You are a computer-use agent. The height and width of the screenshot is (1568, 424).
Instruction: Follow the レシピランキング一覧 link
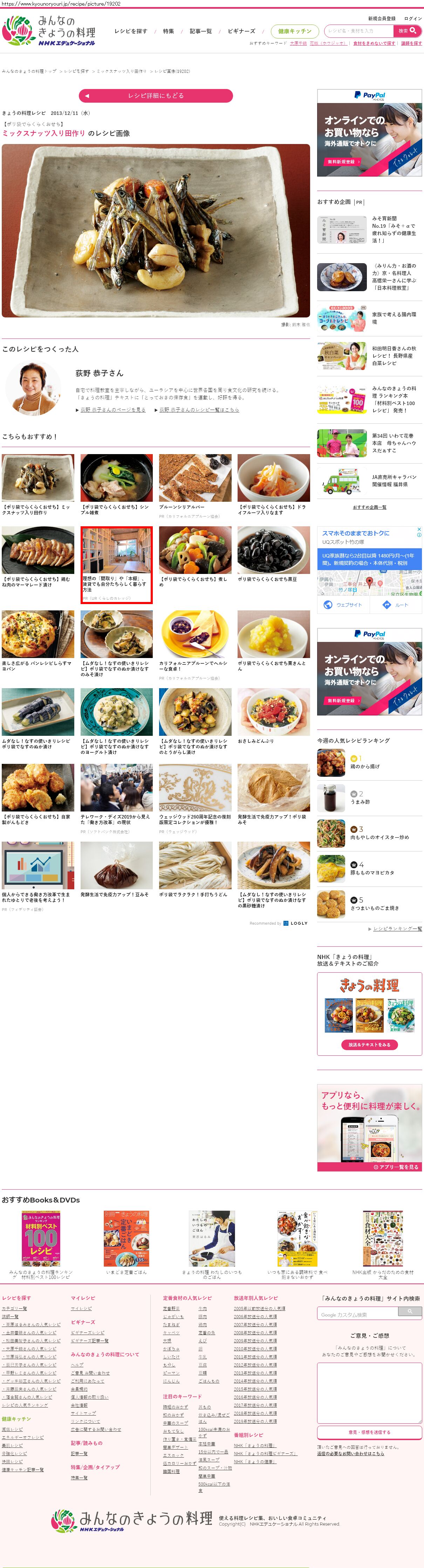(x=397, y=928)
